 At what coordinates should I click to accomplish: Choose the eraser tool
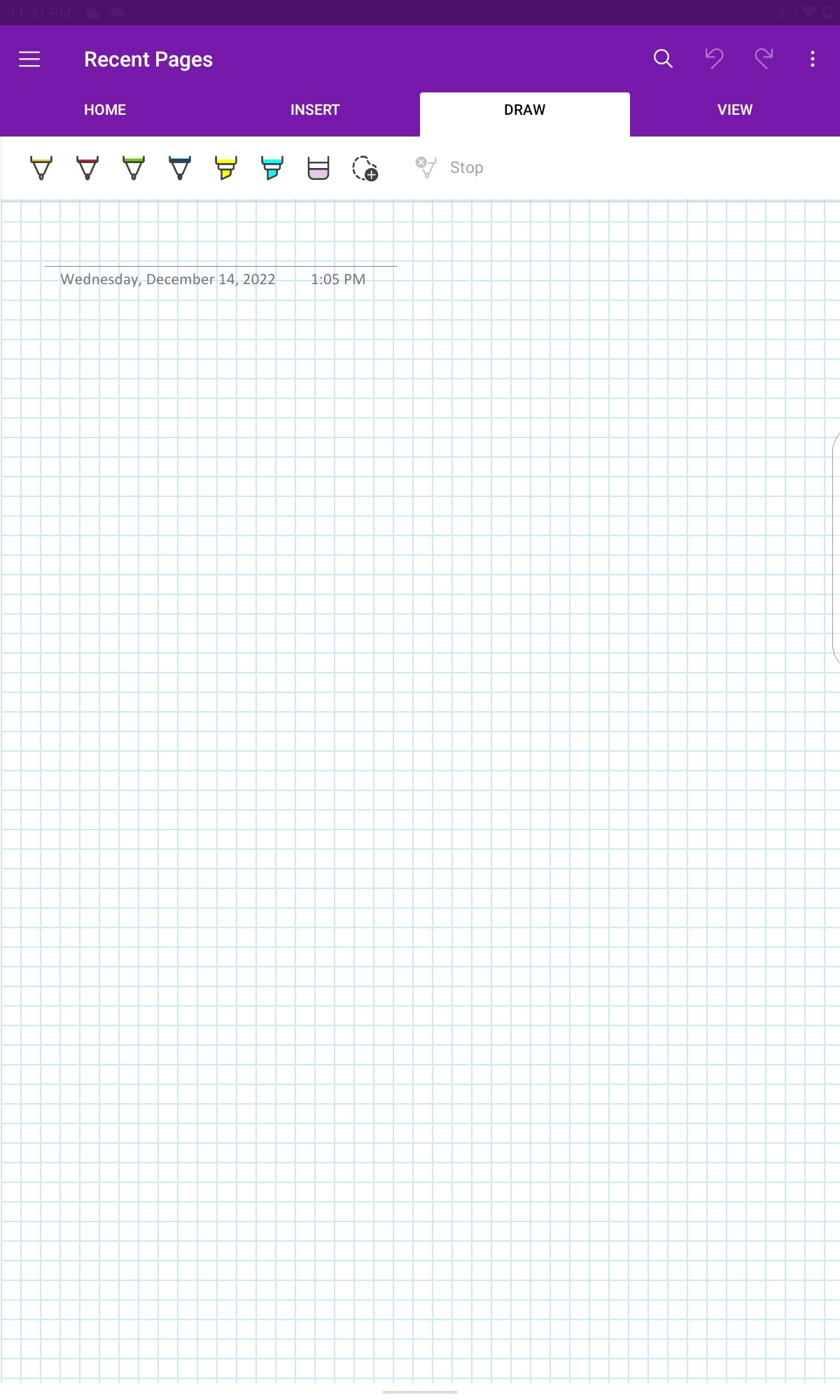pos(318,168)
